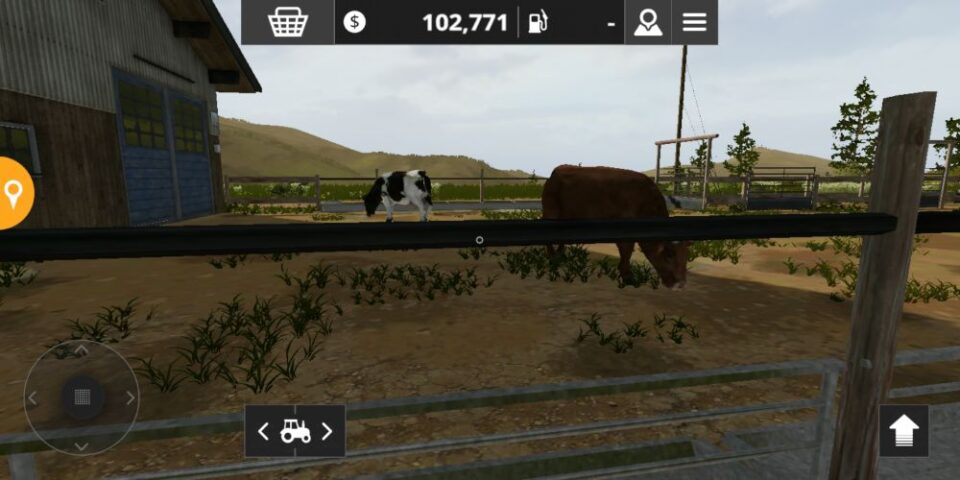Viewport: 960px width, 480px height.
Task: Open the shop basket
Action: (x=288, y=22)
